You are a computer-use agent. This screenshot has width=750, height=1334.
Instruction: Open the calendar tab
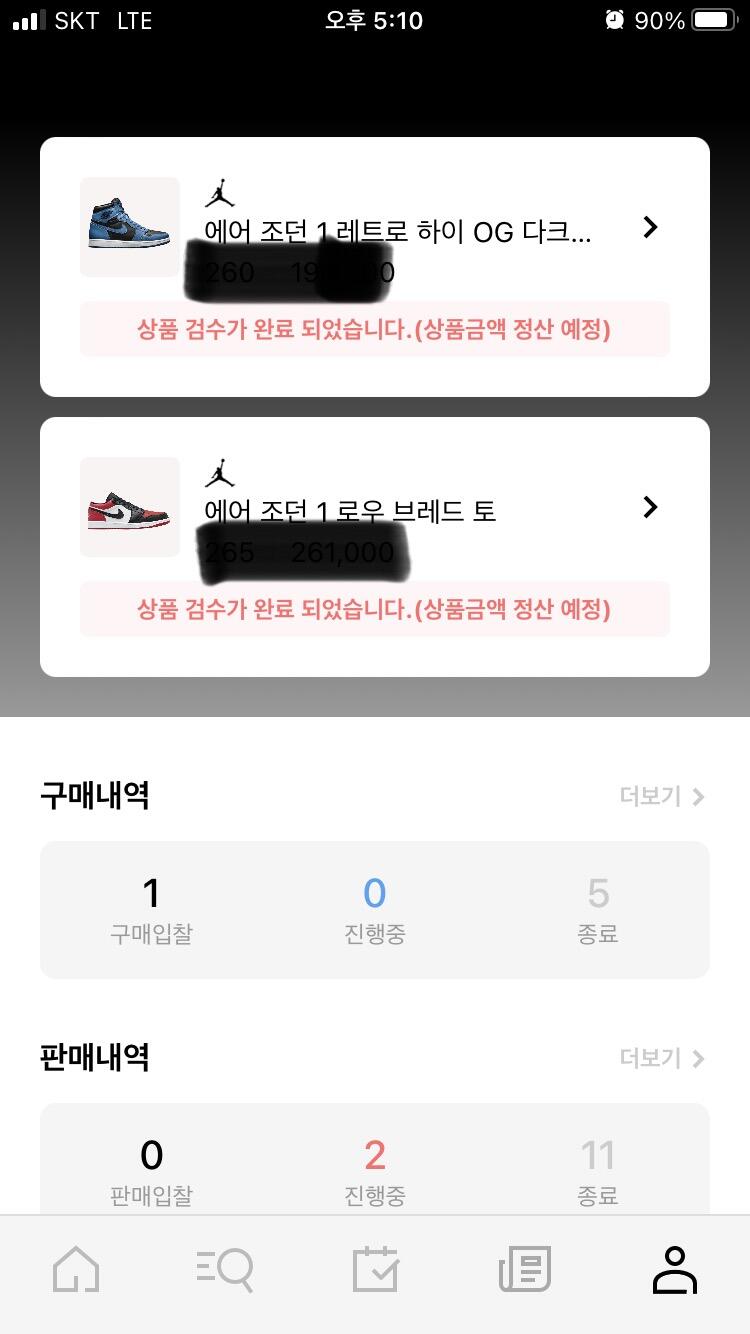click(375, 1271)
